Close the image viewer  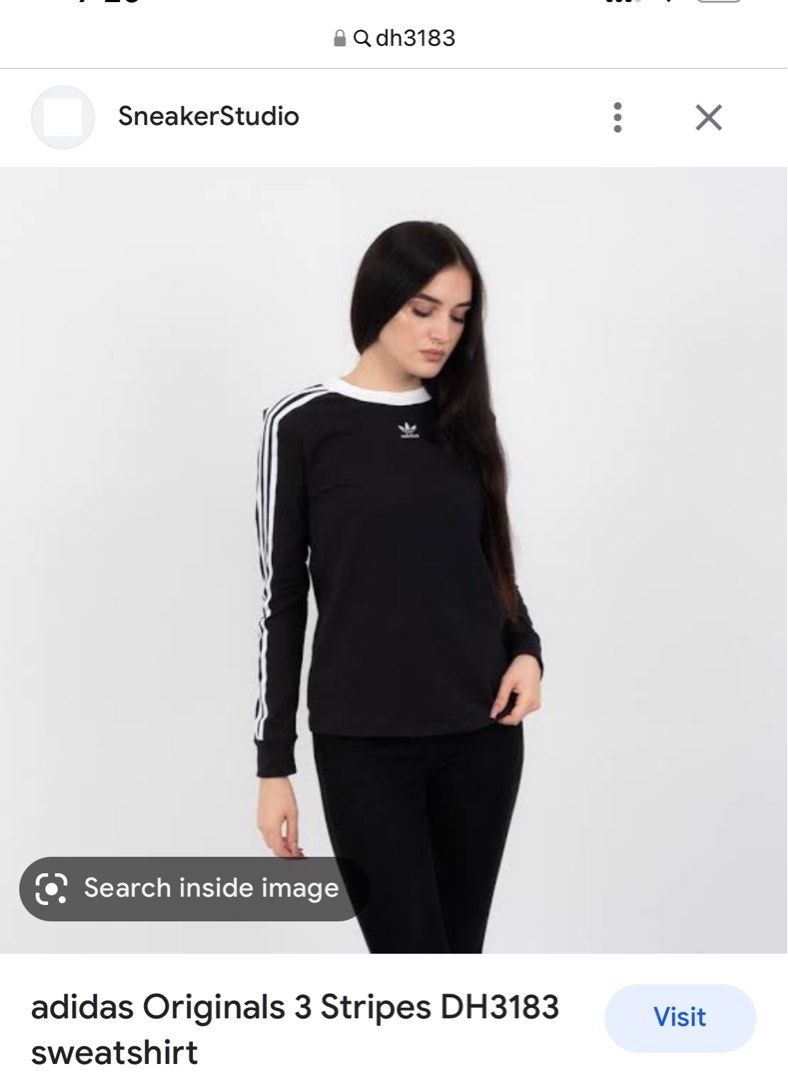[x=708, y=118]
